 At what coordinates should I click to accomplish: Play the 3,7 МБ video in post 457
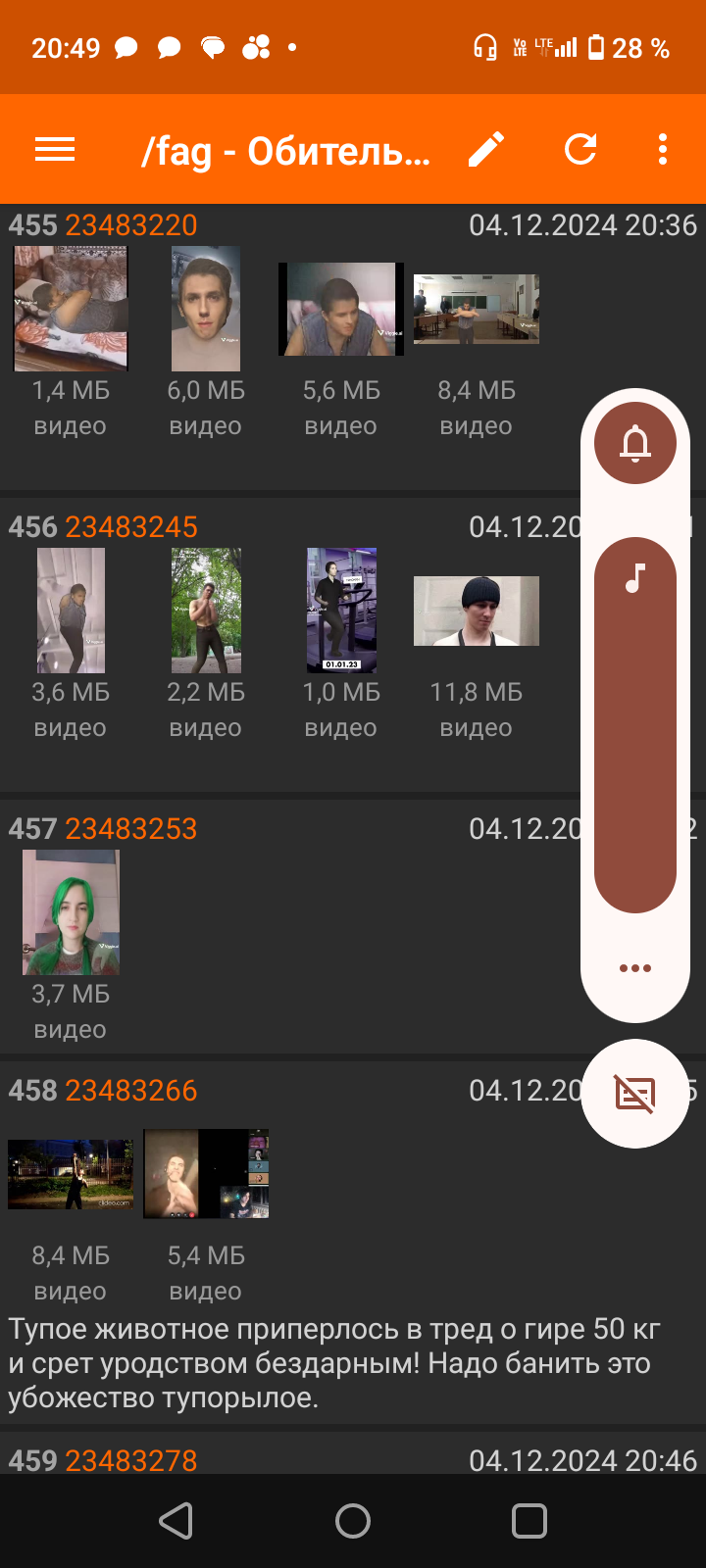[x=71, y=912]
